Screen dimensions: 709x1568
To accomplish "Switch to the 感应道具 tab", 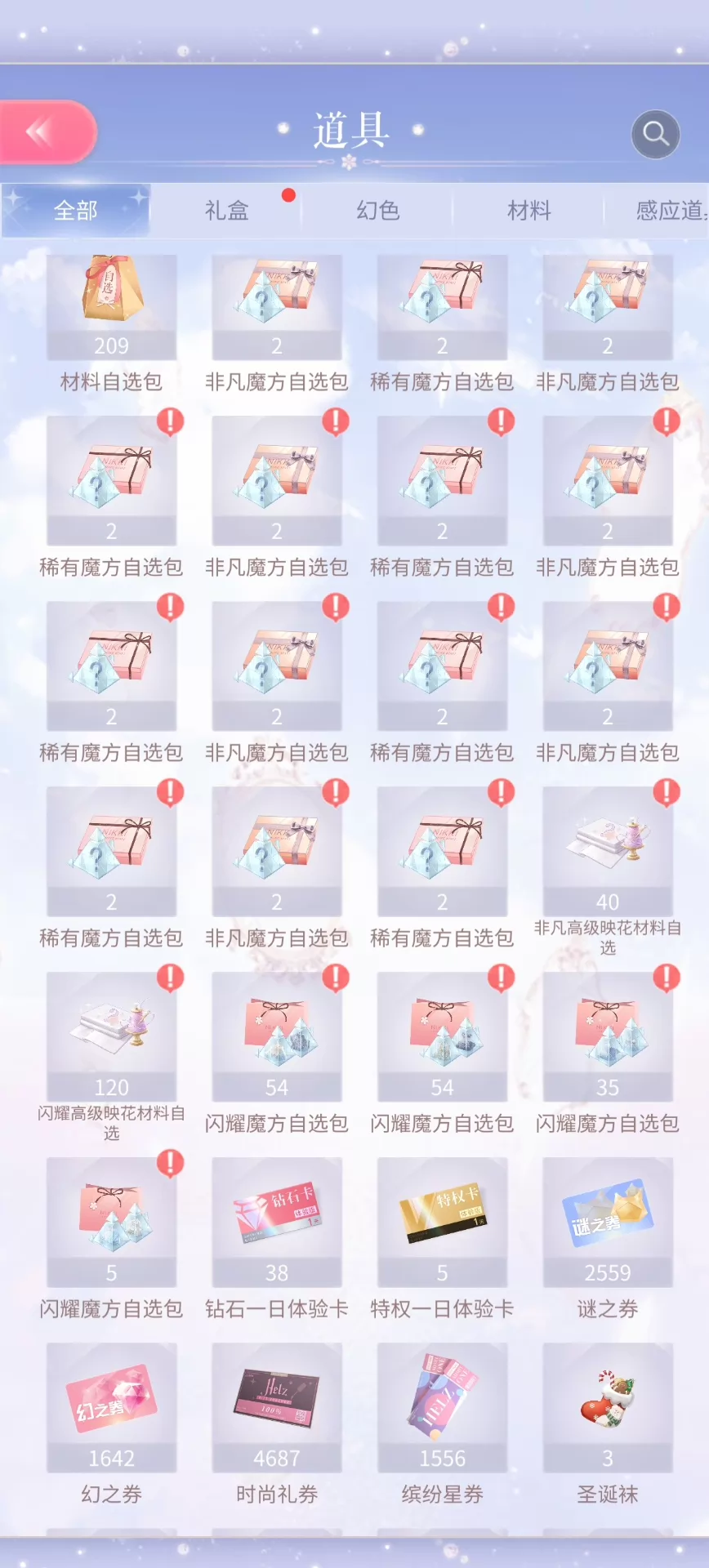I will (x=670, y=211).
